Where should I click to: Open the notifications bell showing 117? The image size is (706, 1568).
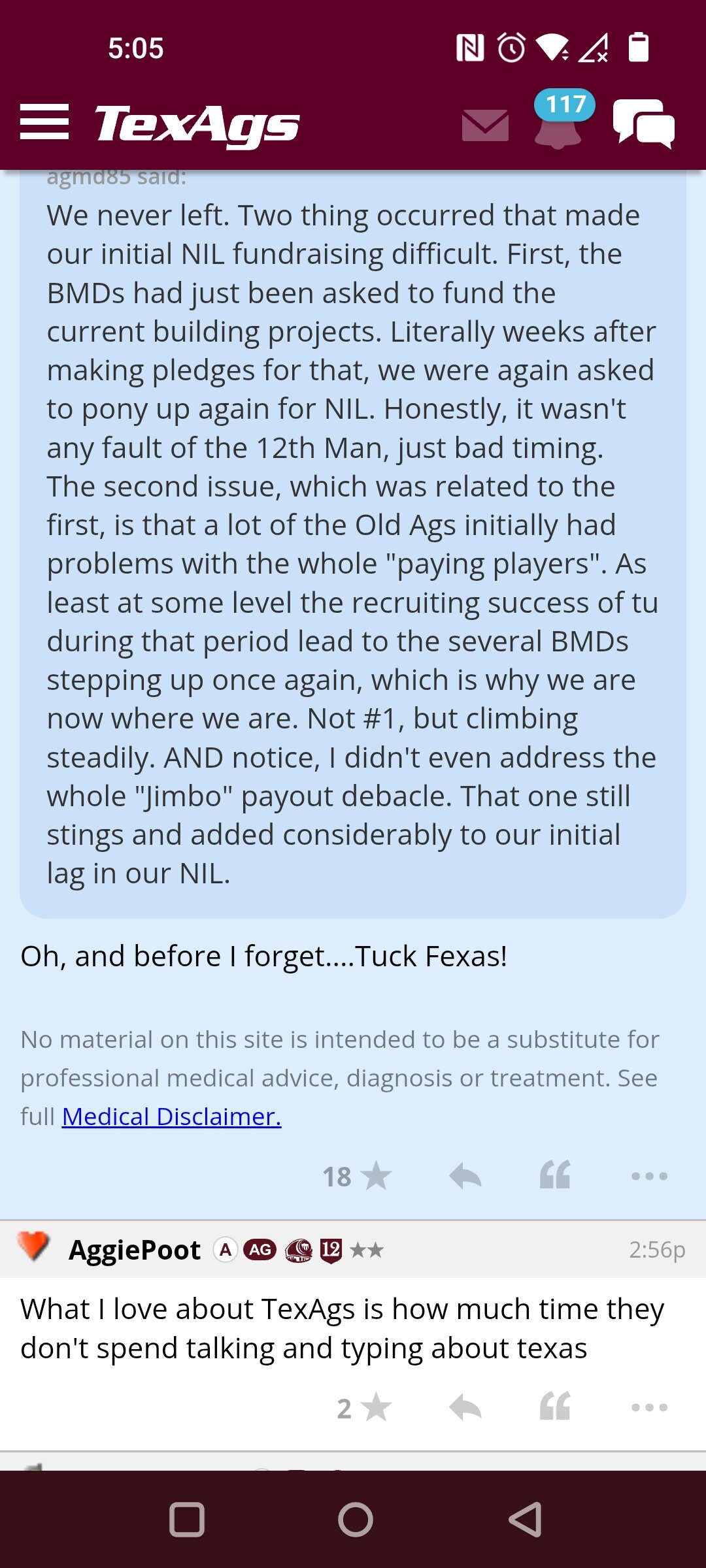pyautogui.click(x=558, y=121)
